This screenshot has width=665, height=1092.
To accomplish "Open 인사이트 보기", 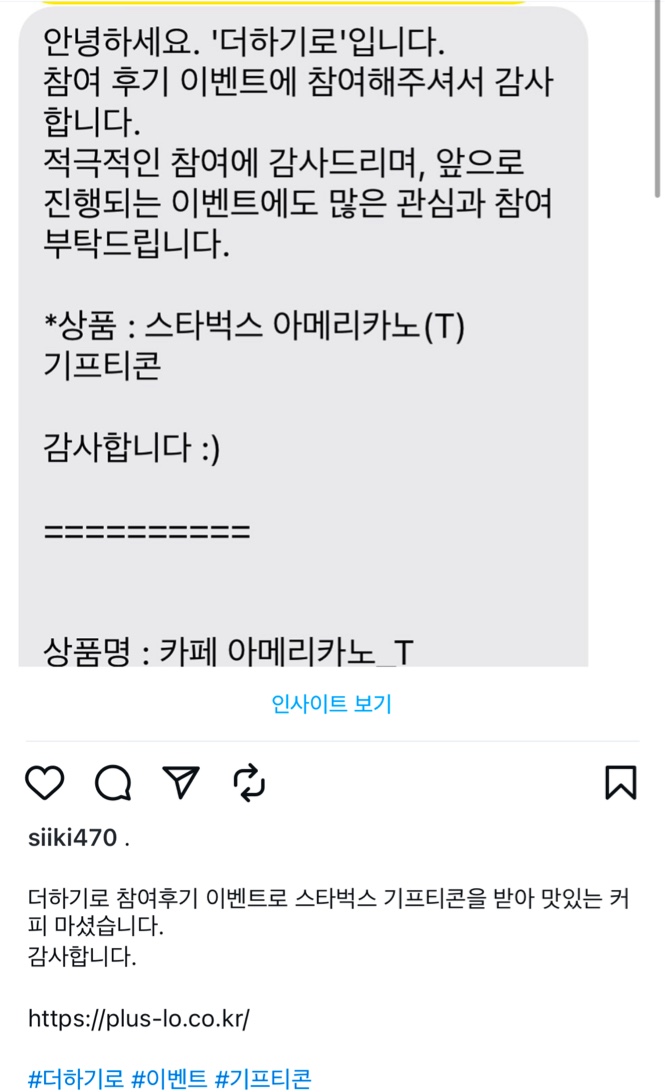I will 332,704.
